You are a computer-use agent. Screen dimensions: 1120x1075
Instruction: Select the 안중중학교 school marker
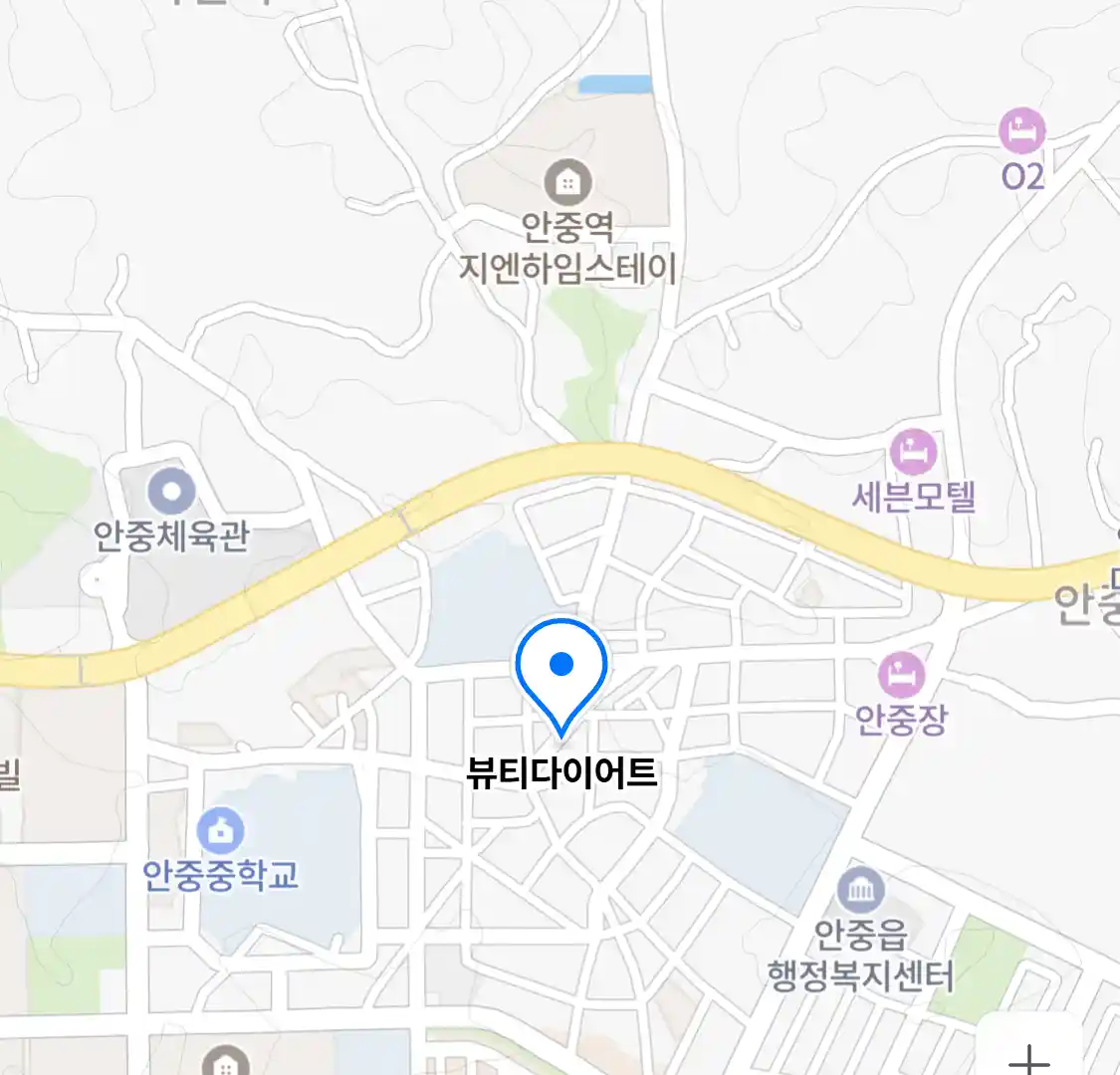tap(221, 832)
